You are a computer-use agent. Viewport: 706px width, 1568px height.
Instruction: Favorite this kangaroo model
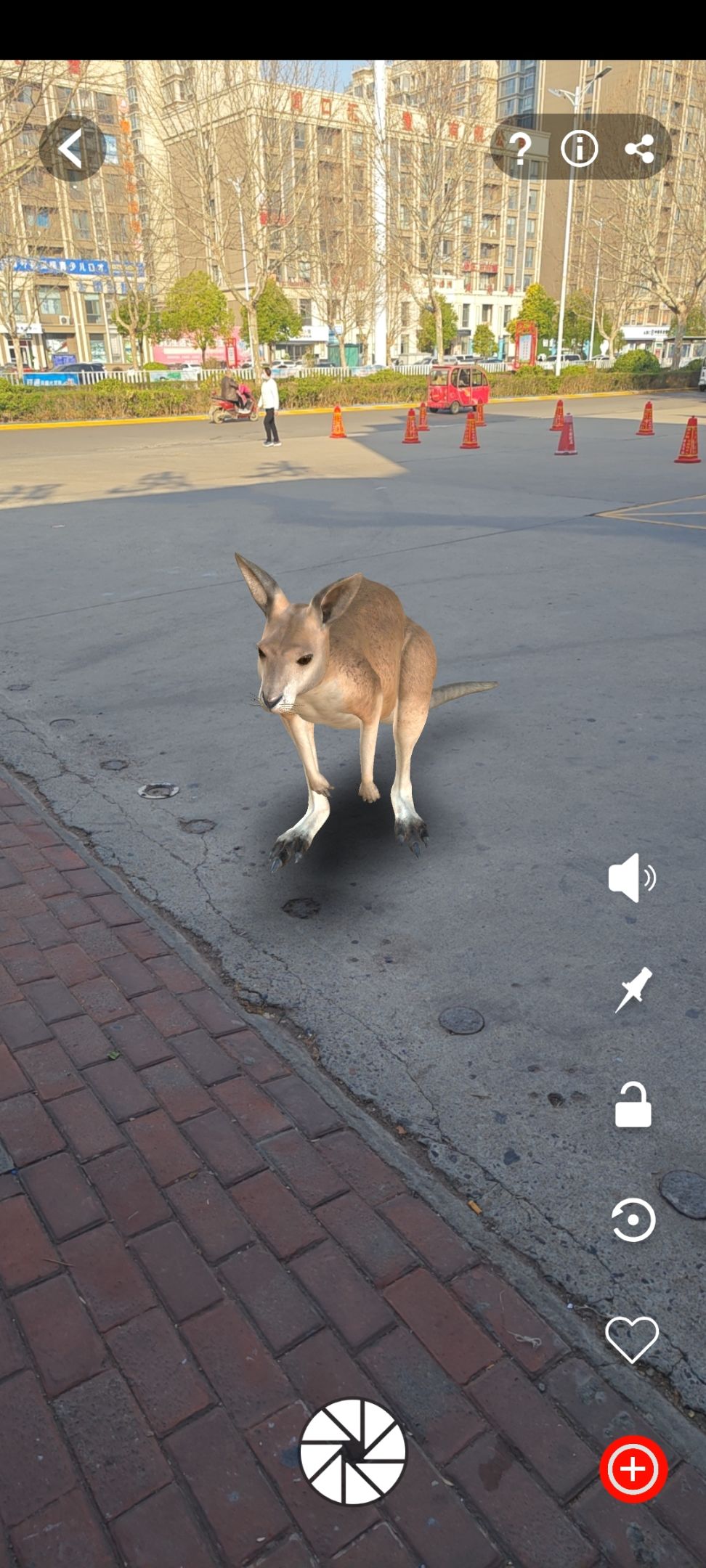(x=632, y=1339)
